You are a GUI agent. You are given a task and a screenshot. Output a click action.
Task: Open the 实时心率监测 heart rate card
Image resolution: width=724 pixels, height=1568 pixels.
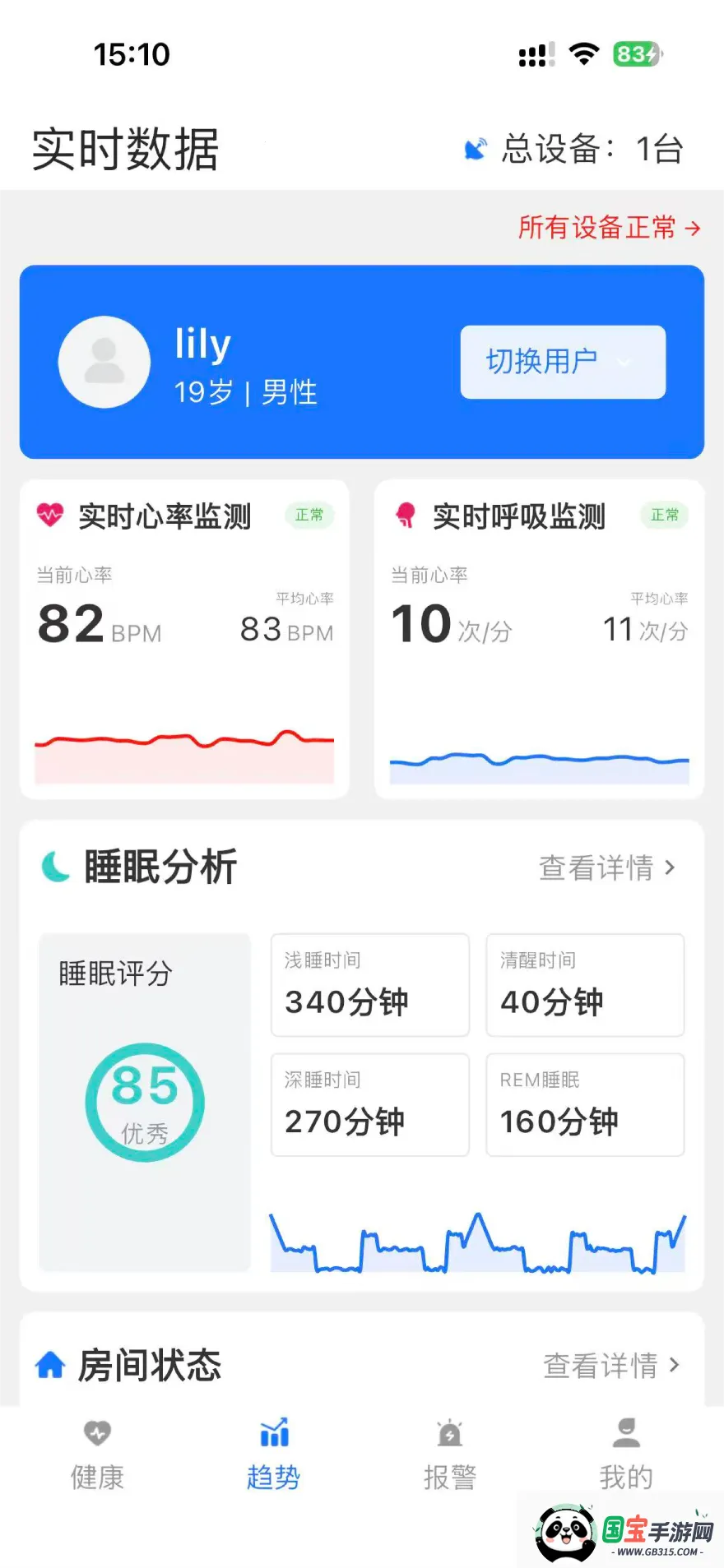pos(184,638)
